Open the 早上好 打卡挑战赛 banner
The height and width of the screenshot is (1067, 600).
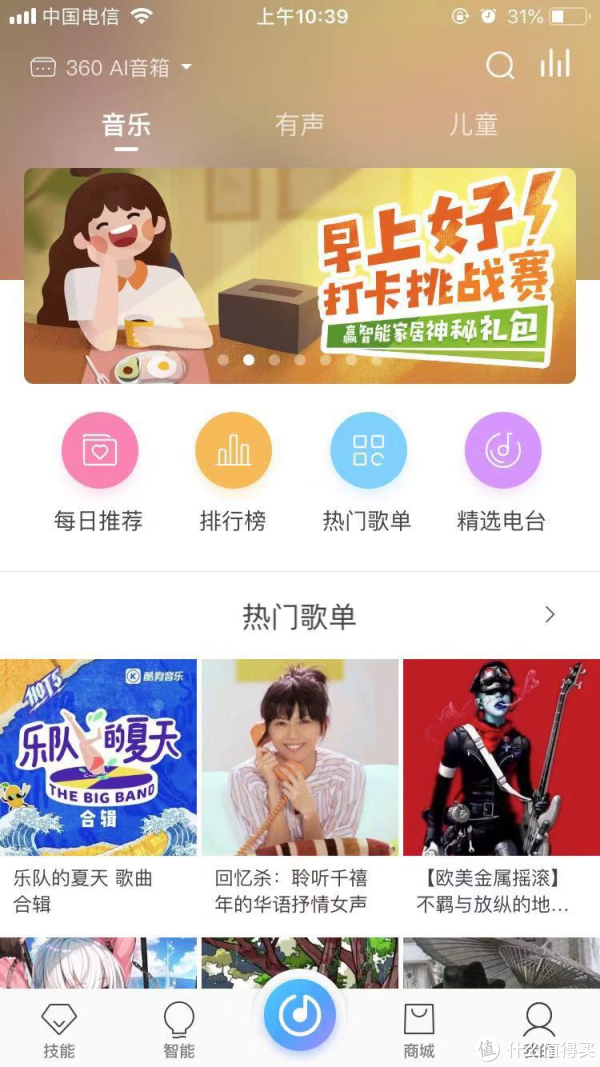[x=300, y=276]
